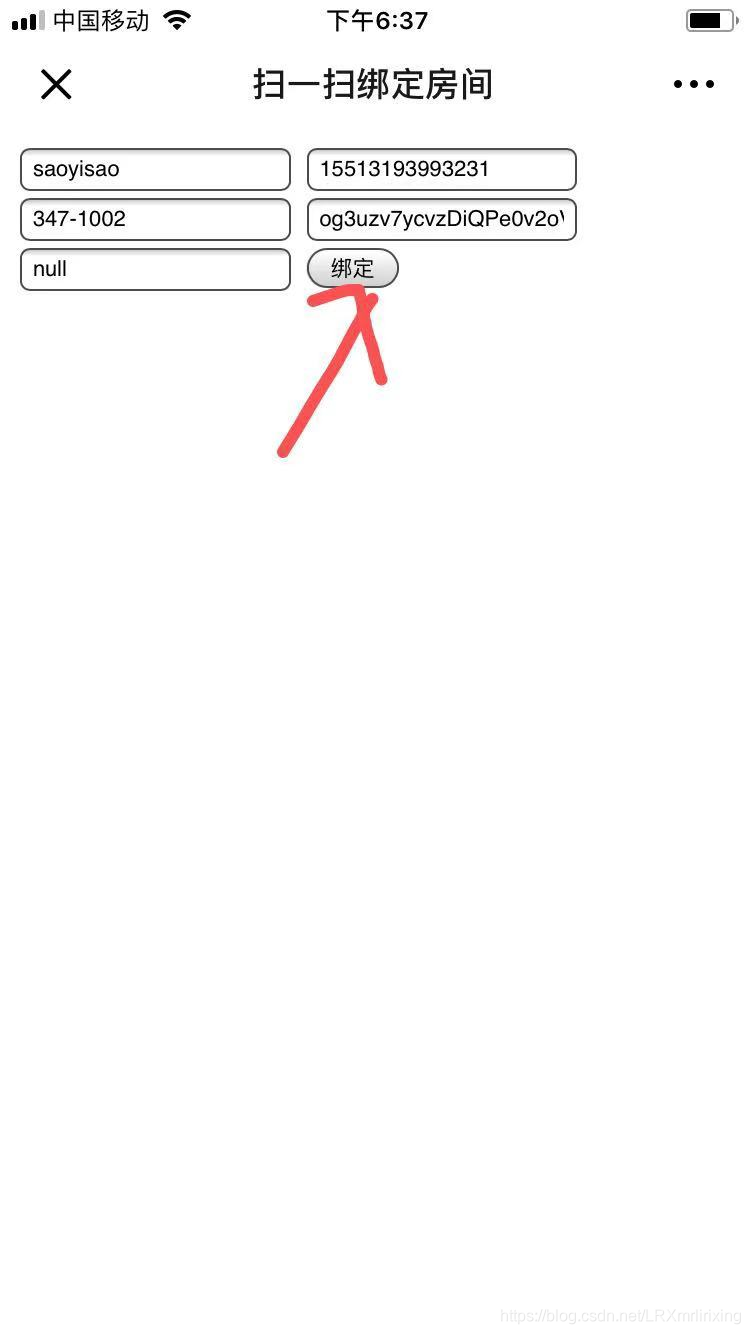Edit the saoyisao text field
This screenshot has width=750, height=1334.
coord(155,169)
